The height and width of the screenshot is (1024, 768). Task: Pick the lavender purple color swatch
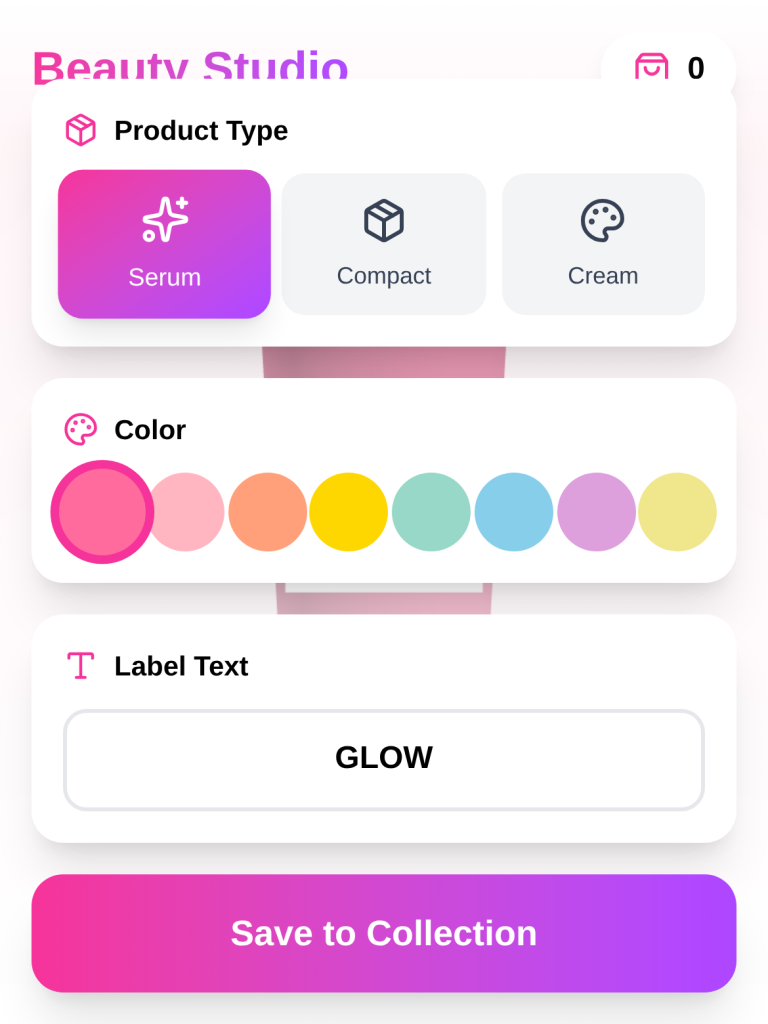[595, 512]
